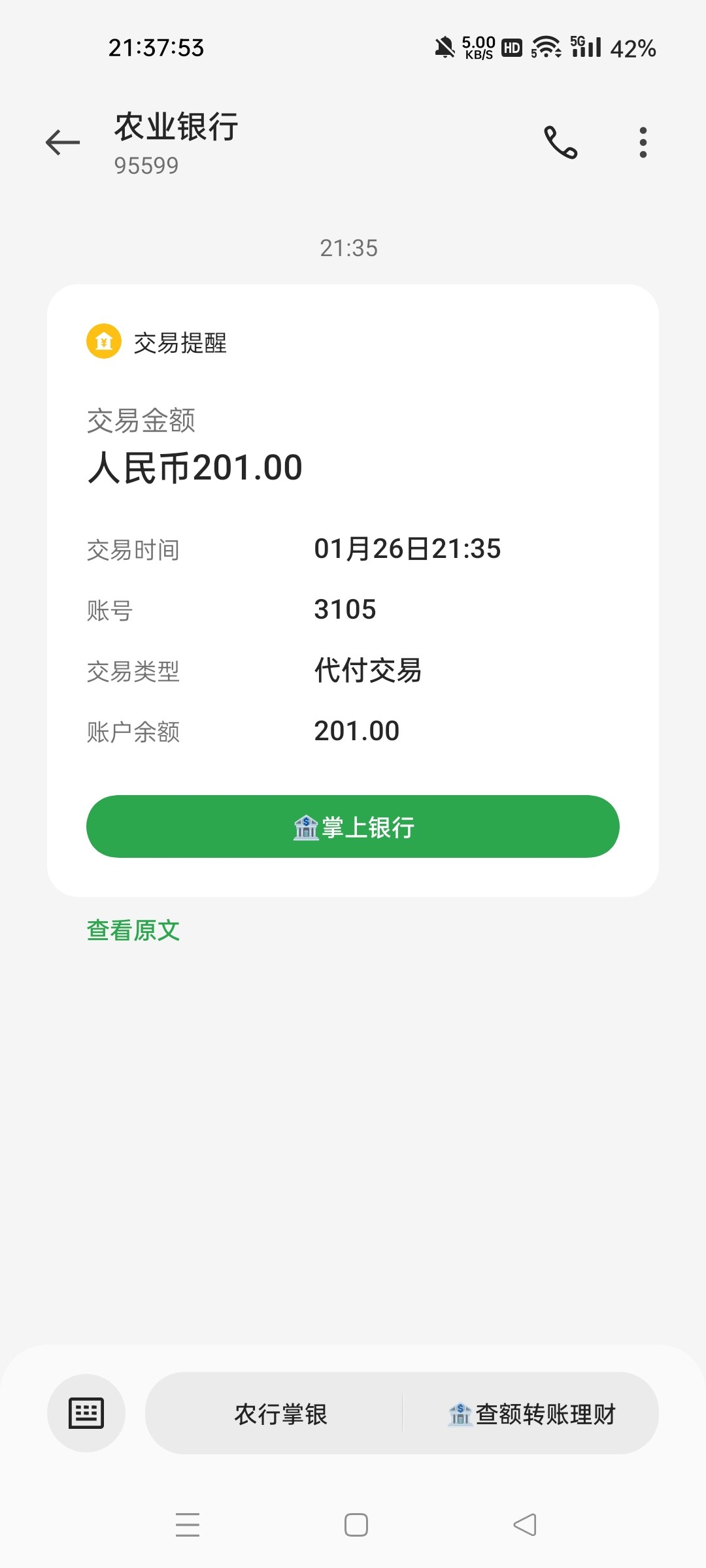Switch to keyboard input mode
This screenshot has width=706, height=1568.
pos(86,1414)
